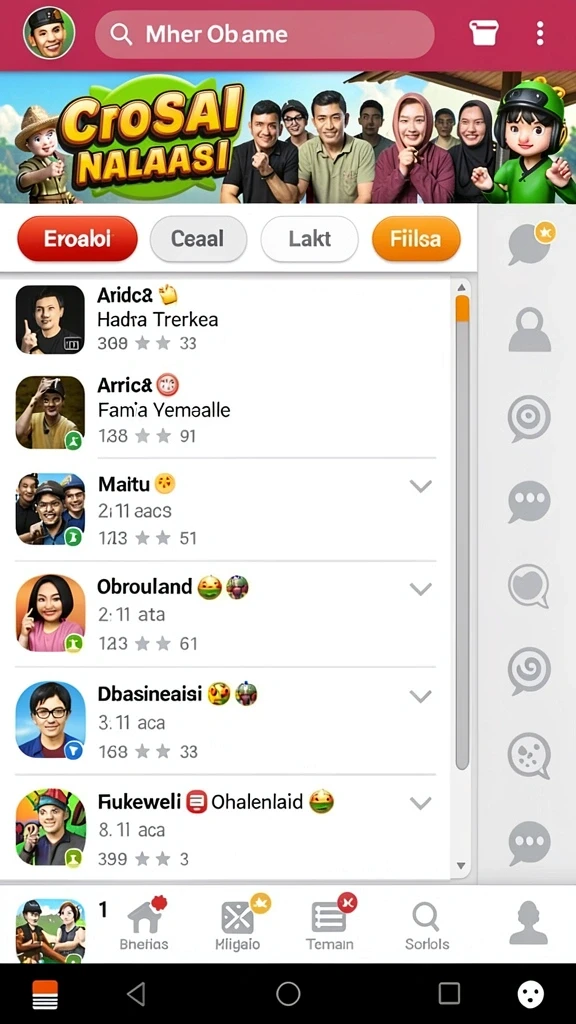Open the overflow menu with three dots
The image size is (576, 1024).
point(539,33)
